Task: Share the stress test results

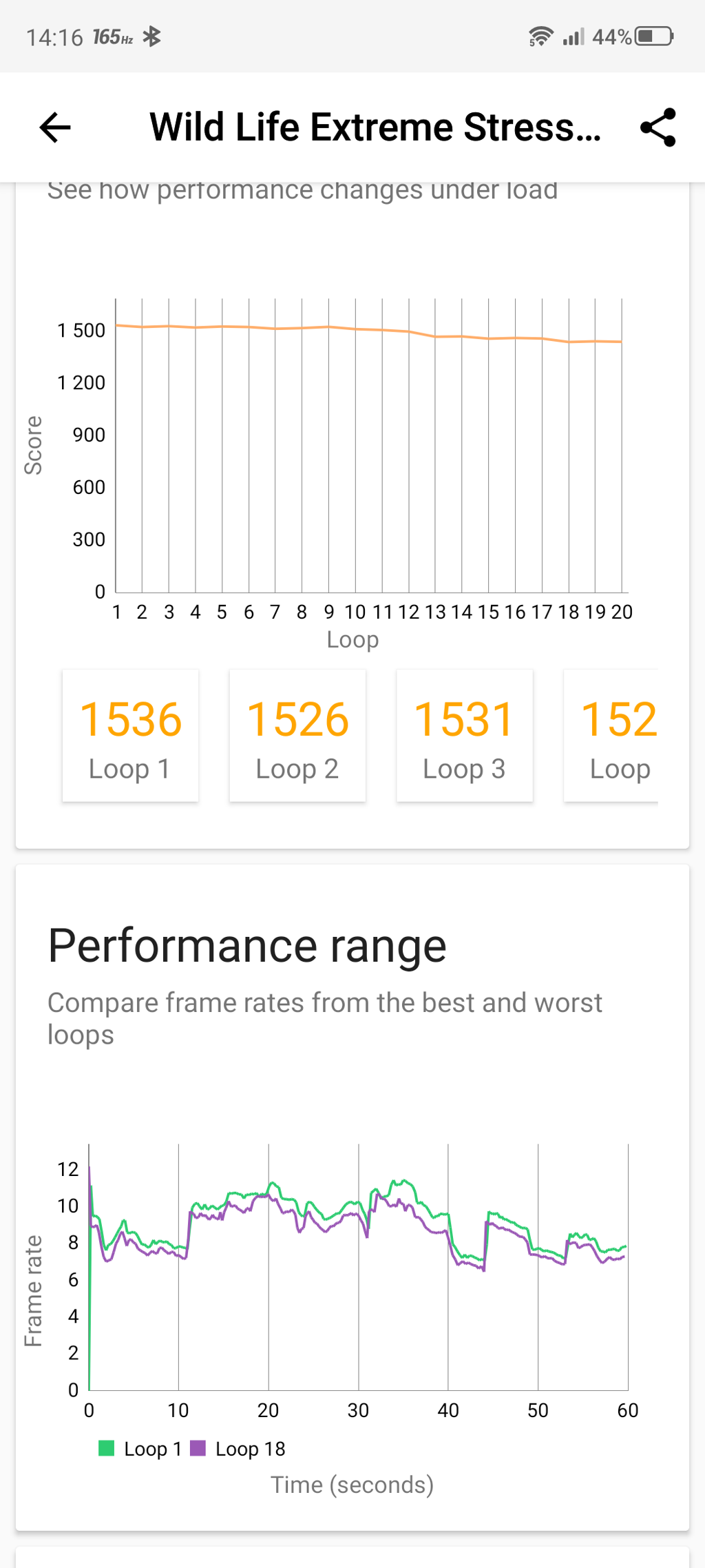Action: (657, 127)
